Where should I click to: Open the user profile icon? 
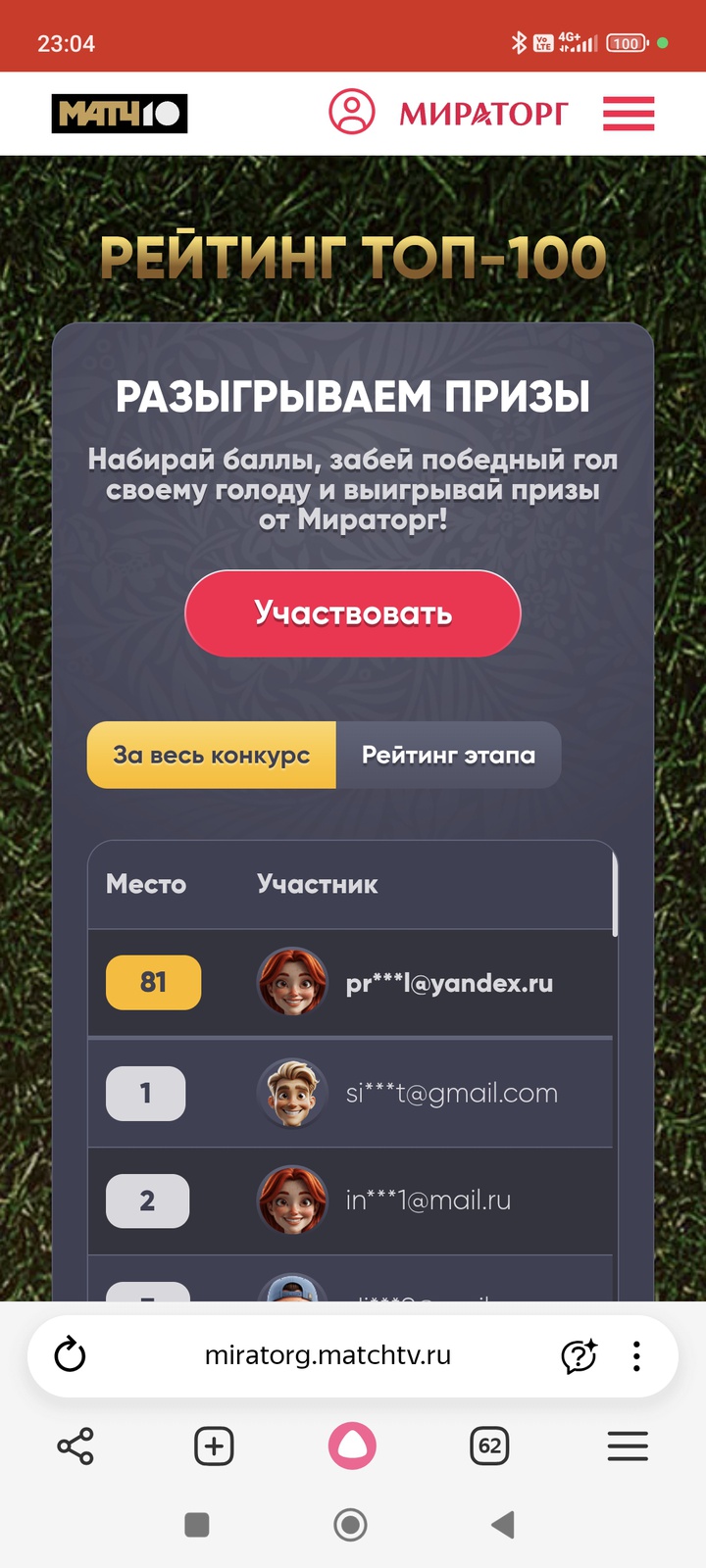tap(351, 113)
